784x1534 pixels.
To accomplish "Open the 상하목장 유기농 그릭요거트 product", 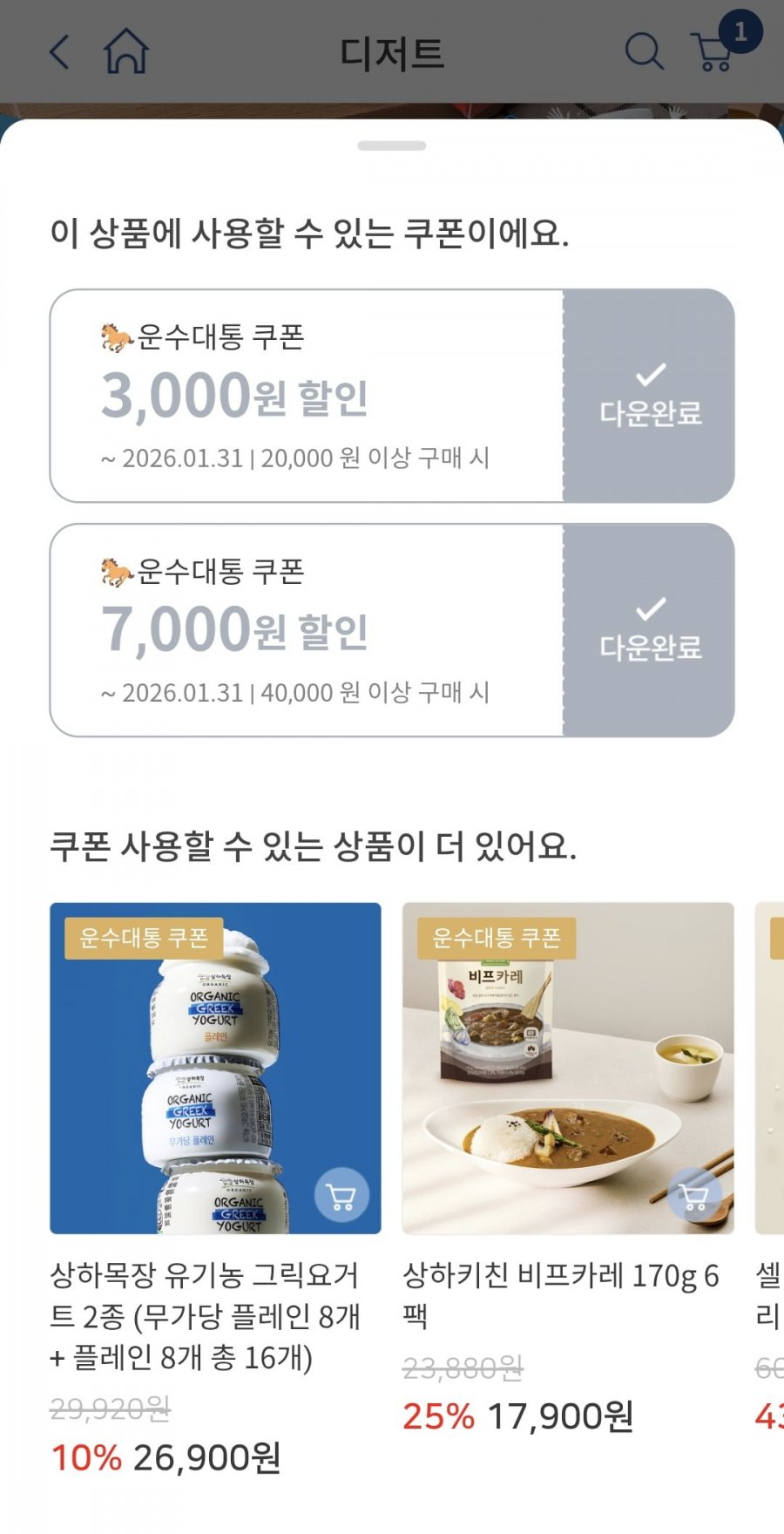I will coord(215,1068).
